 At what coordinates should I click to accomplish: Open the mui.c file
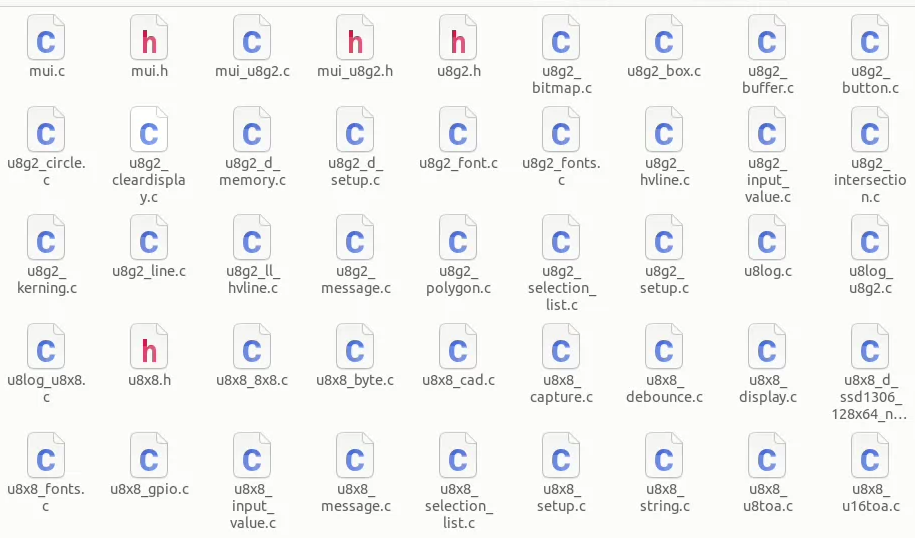pos(46,42)
